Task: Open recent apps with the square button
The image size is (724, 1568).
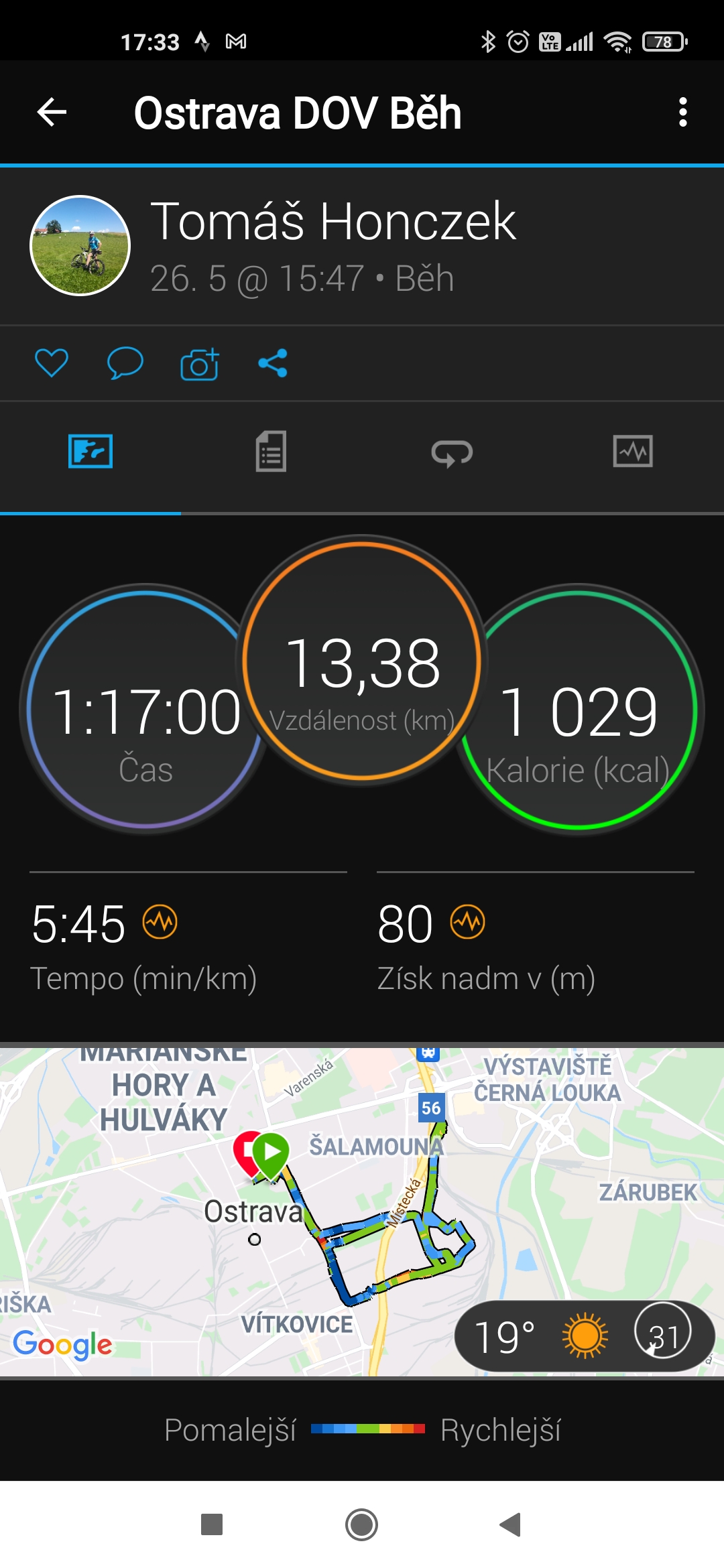Action: (212, 1524)
